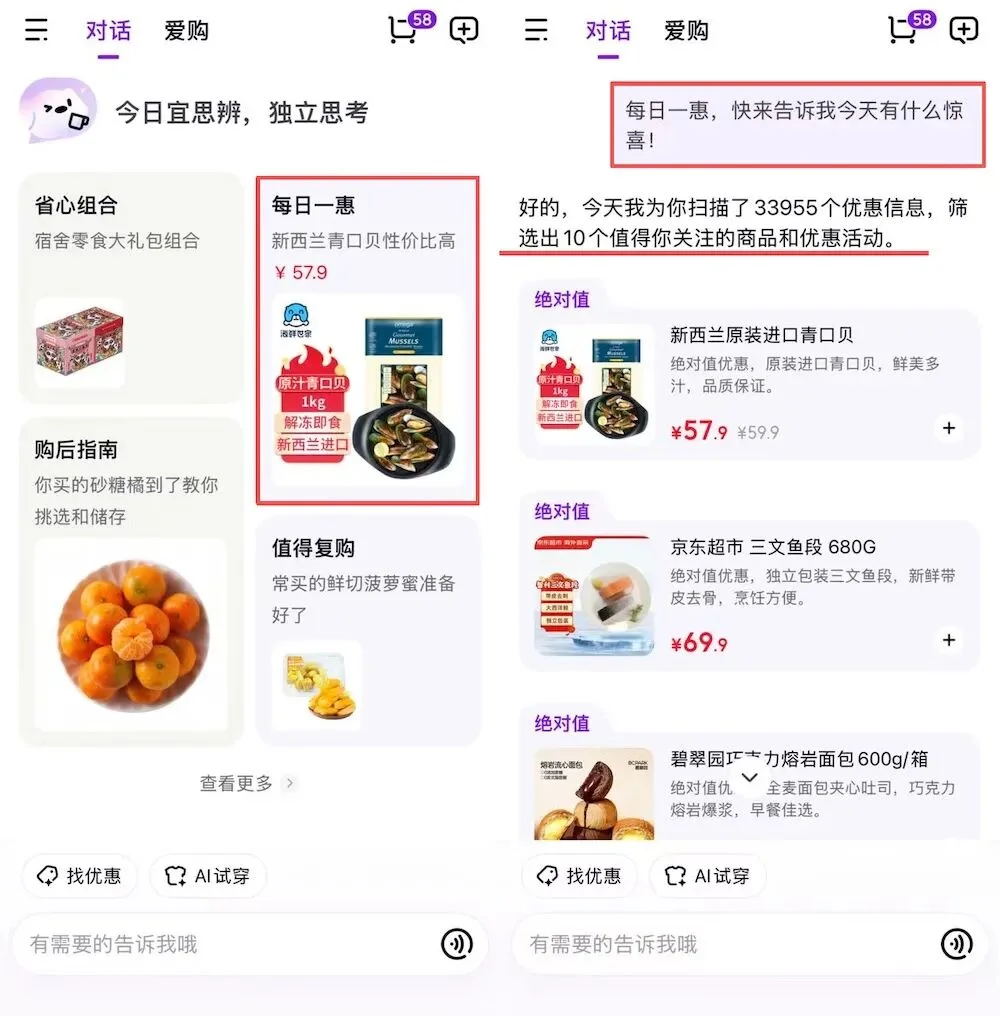Select the 对话 tab
The width and height of the screenshot is (1000, 1016).
[108, 31]
